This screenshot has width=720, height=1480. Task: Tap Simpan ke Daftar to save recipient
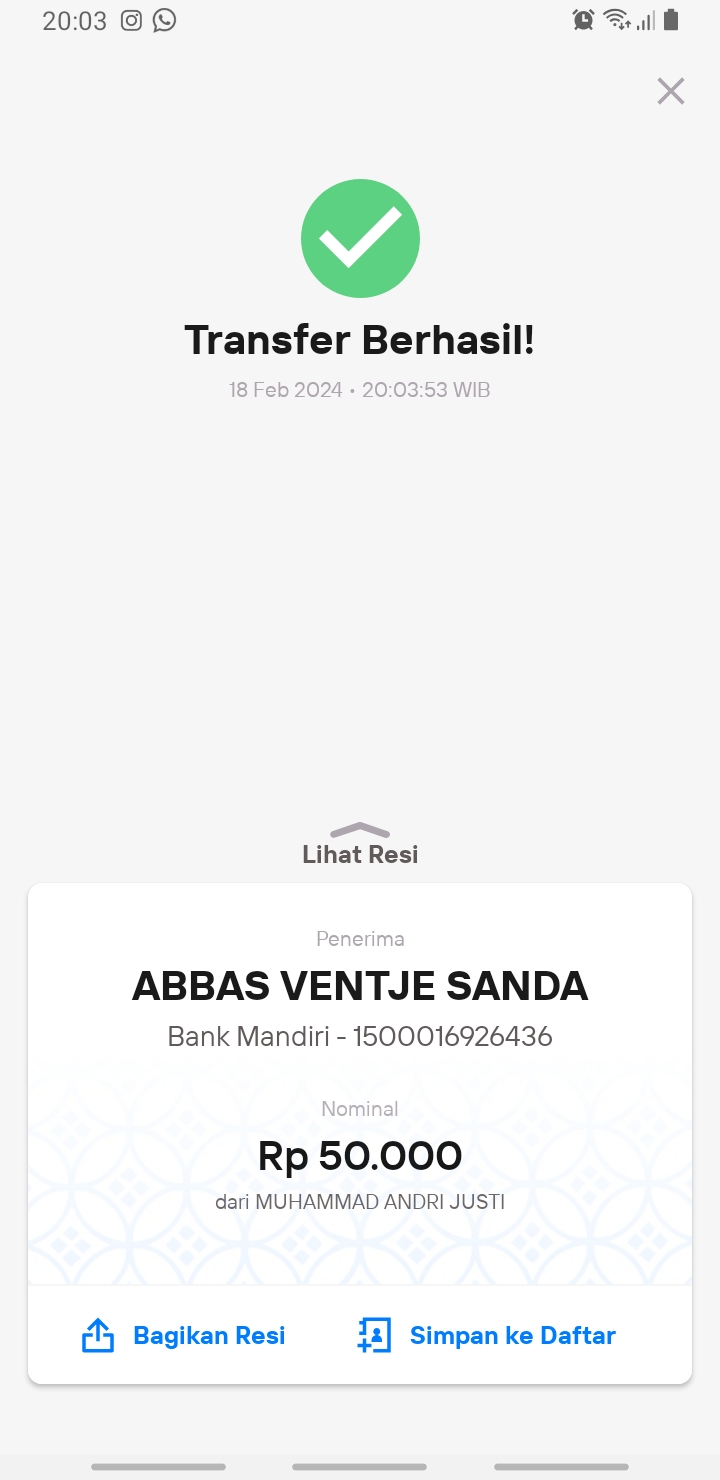click(487, 1335)
